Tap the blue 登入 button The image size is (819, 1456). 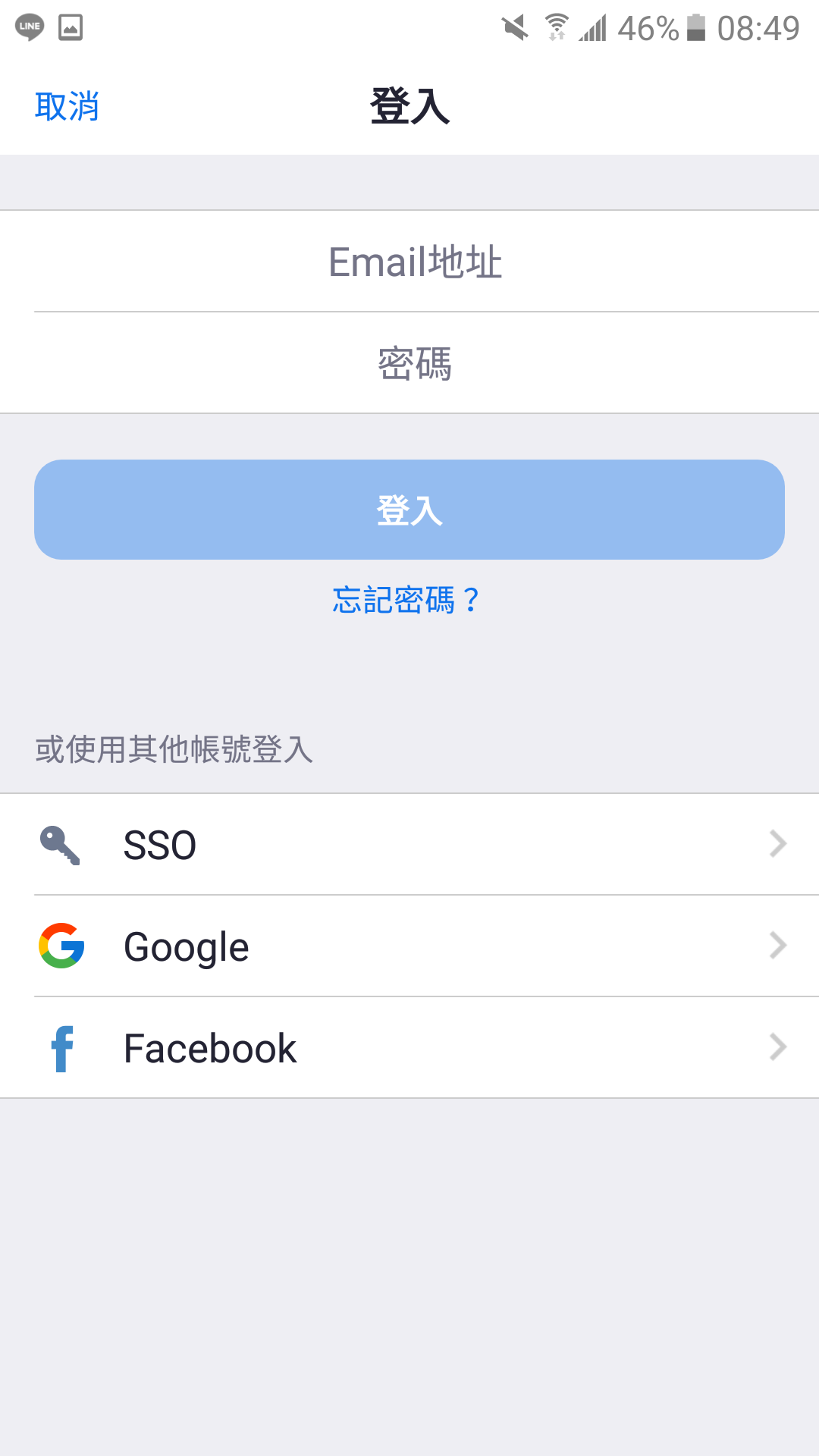point(409,510)
